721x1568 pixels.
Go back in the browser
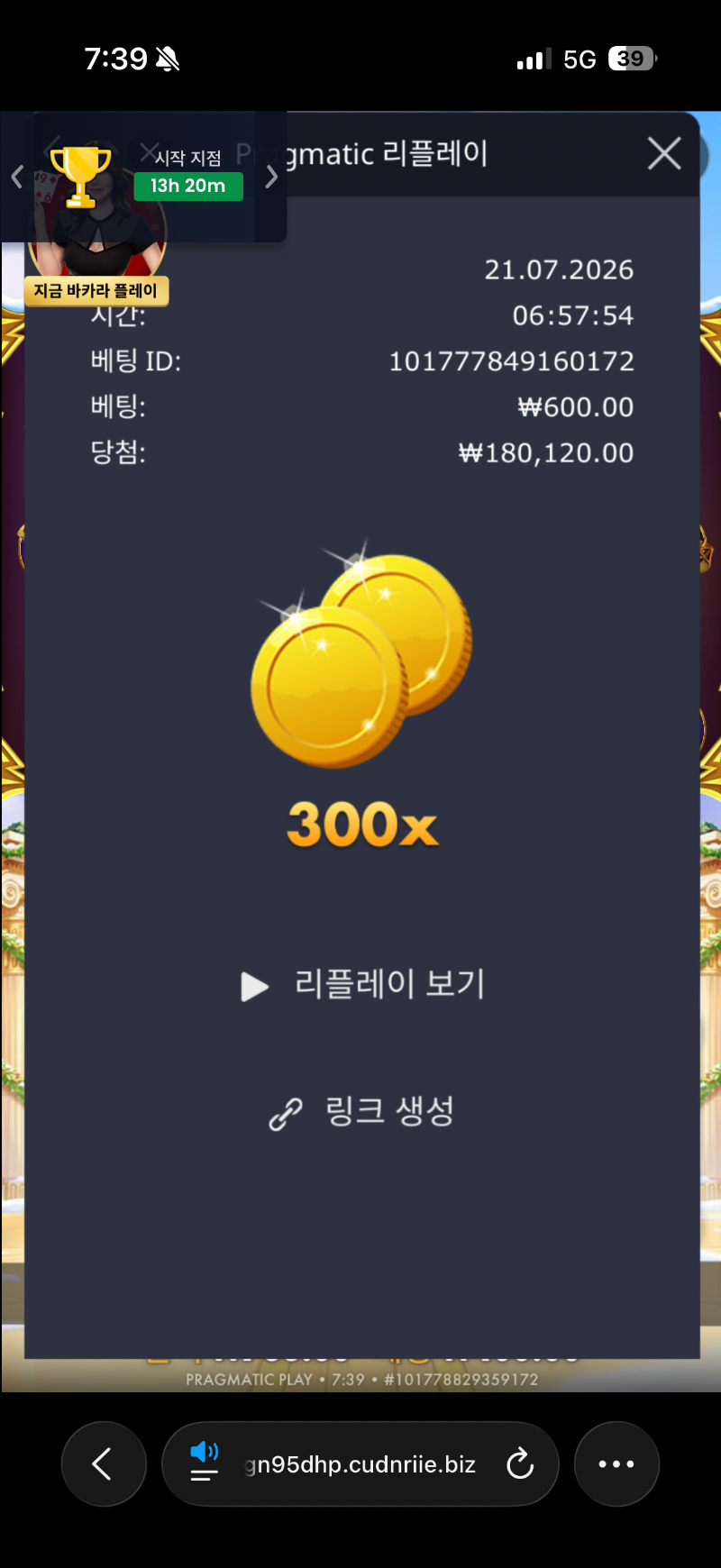(104, 1463)
